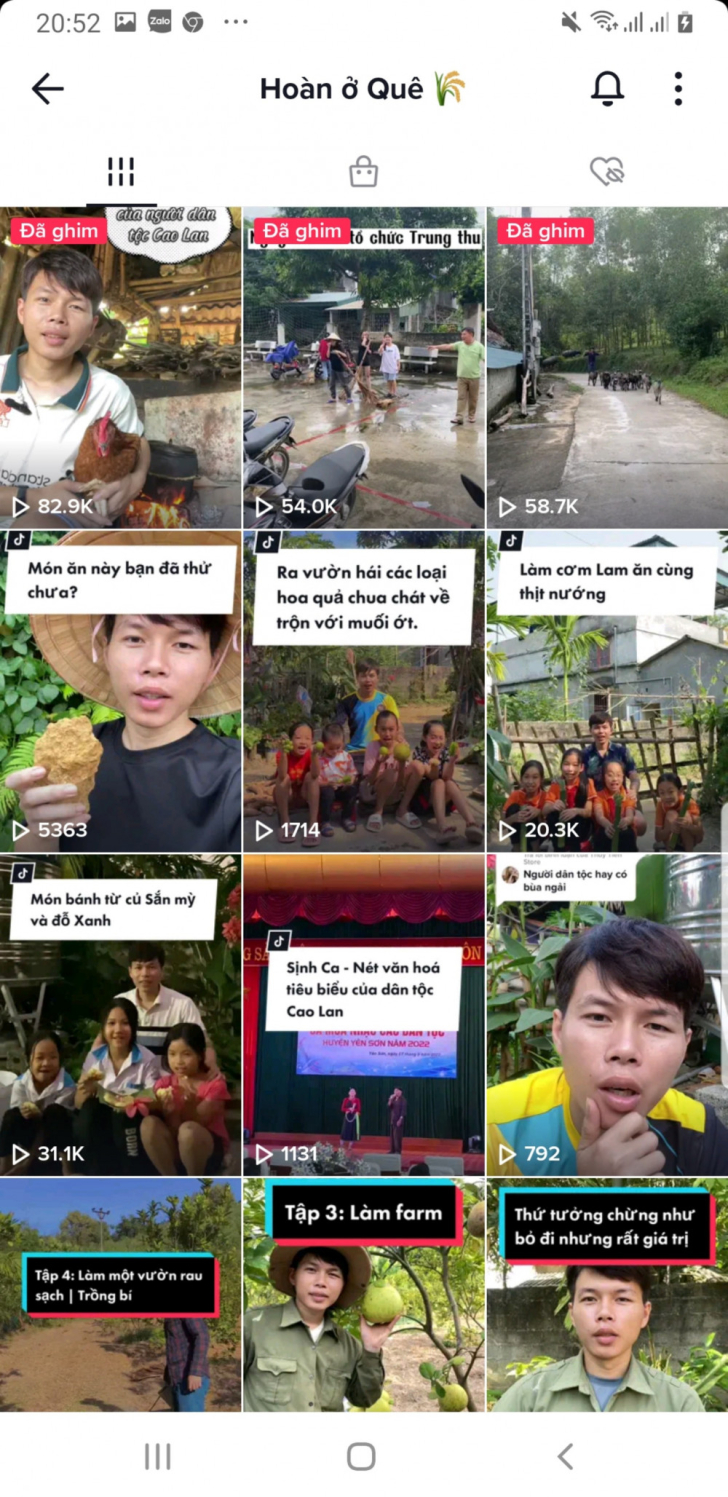
Task: Switch to the liked videos tab
Action: click(x=606, y=172)
